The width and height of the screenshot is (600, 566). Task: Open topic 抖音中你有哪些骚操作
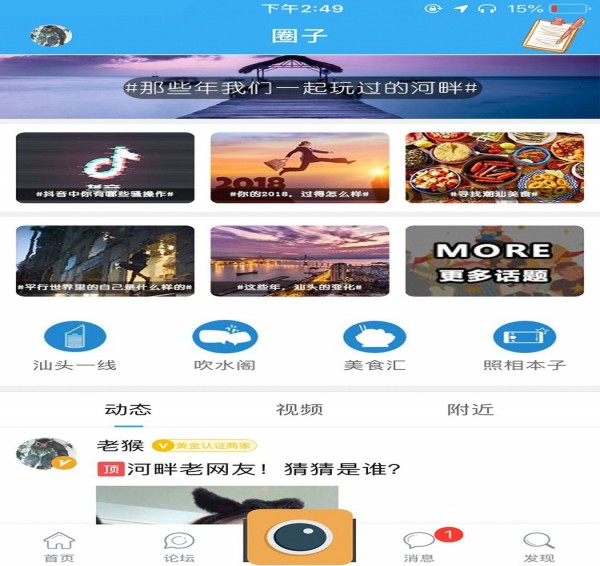coord(105,167)
